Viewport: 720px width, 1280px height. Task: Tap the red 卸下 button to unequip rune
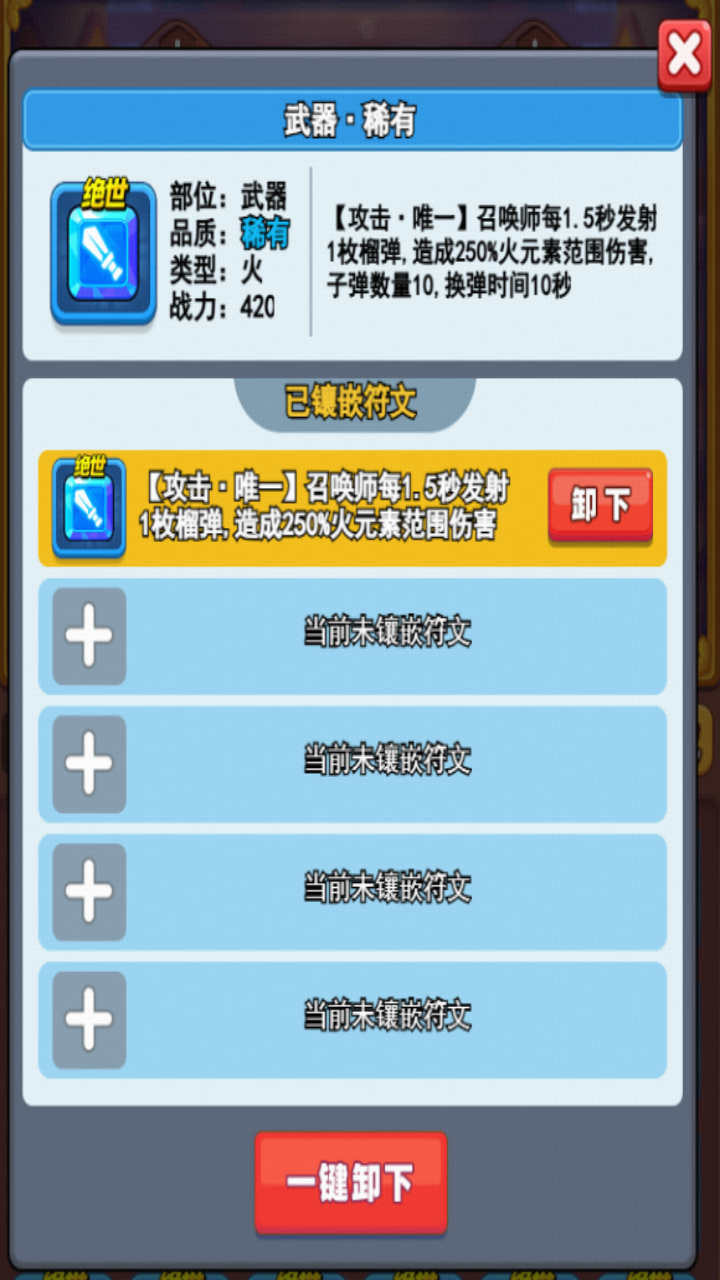coord(600,505)
